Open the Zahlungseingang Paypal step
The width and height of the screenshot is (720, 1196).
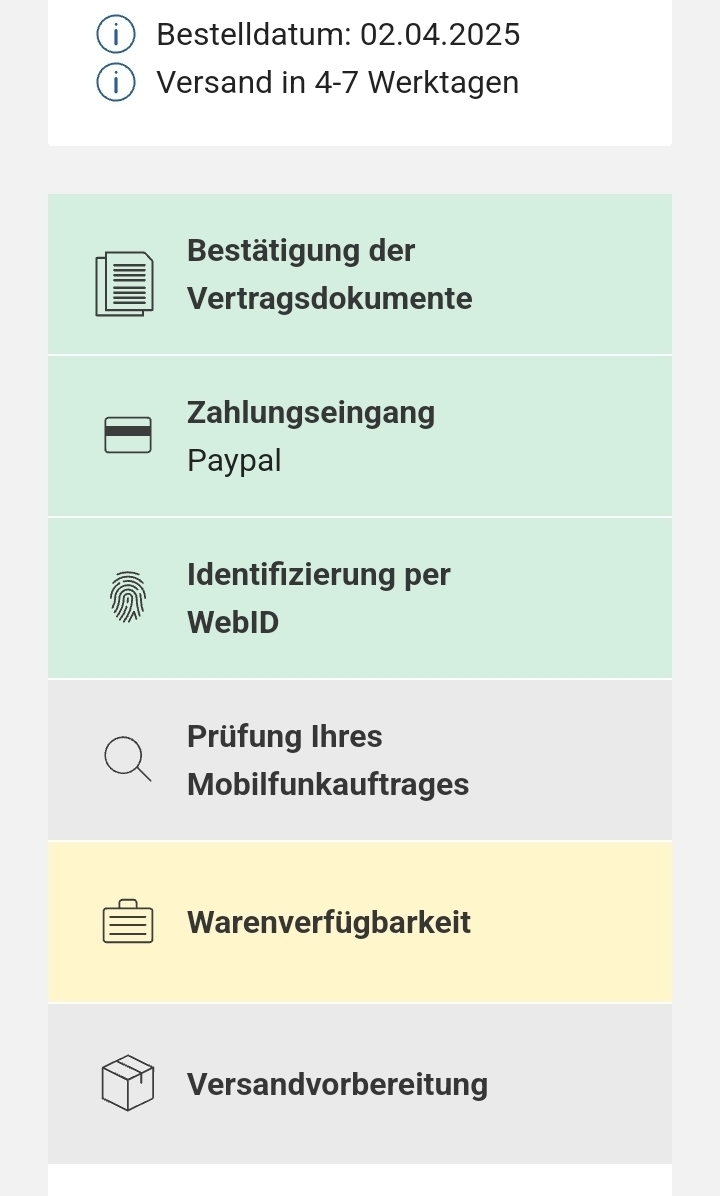(x=360, y=436)
